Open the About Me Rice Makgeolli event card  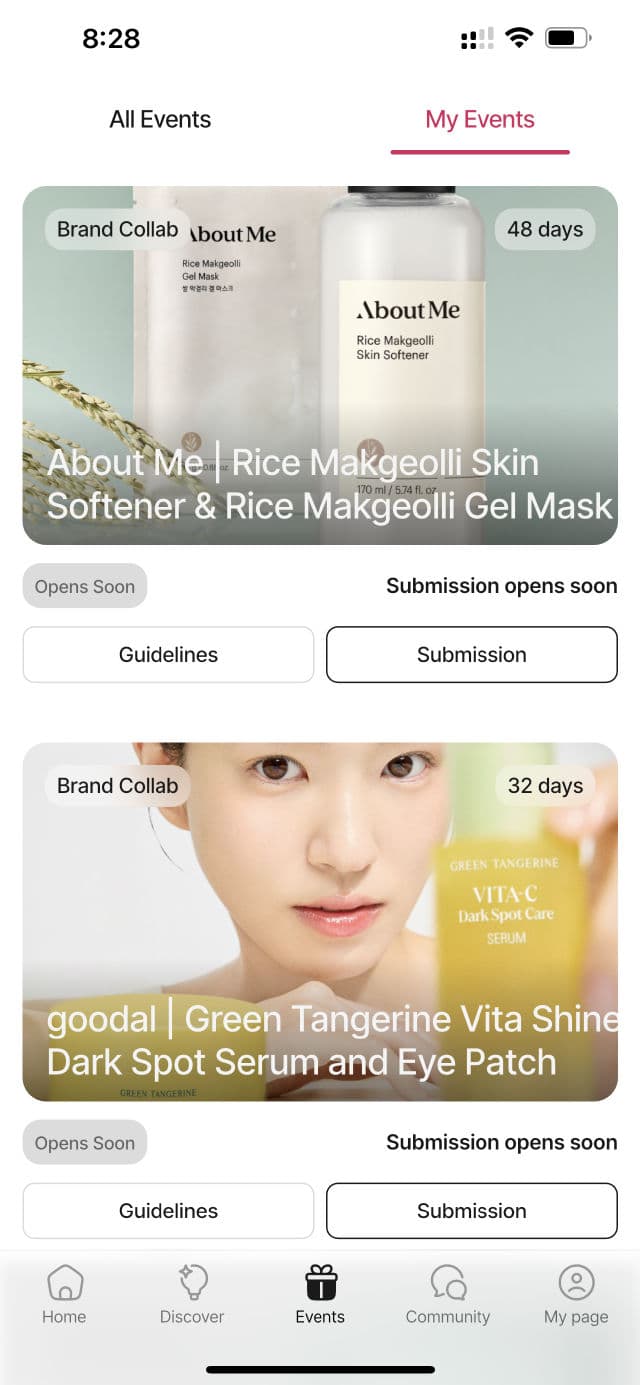tap(320, 365)
